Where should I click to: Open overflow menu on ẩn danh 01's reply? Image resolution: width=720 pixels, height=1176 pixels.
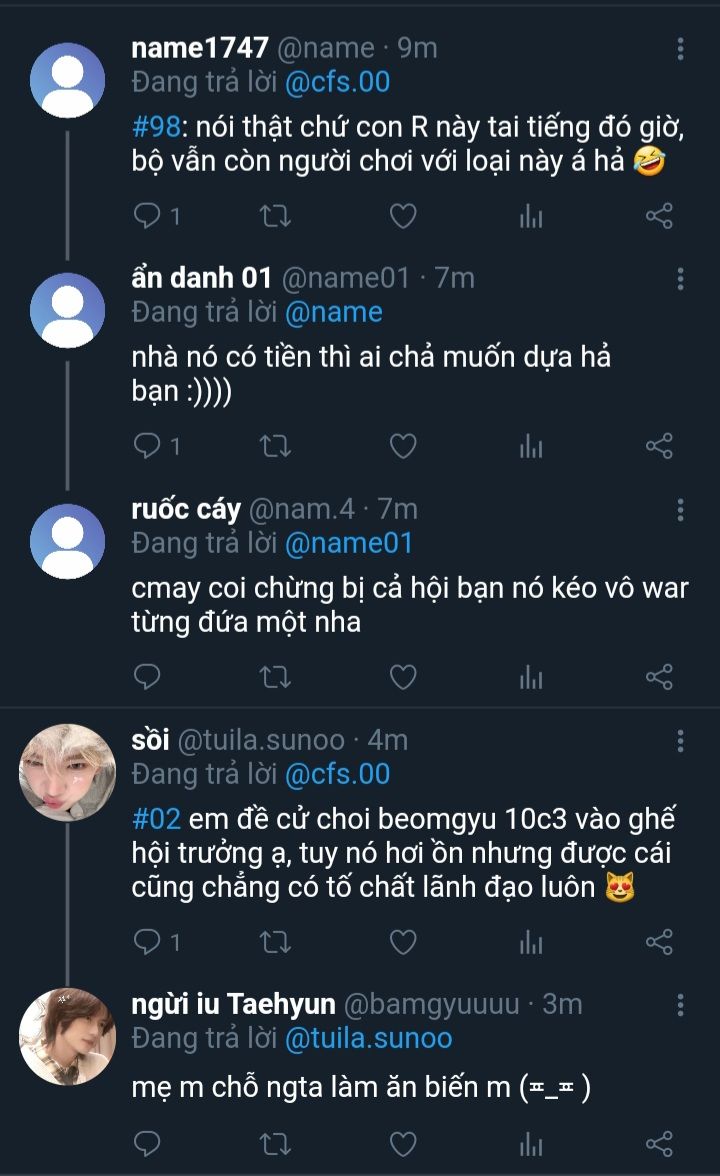point(680,279)
